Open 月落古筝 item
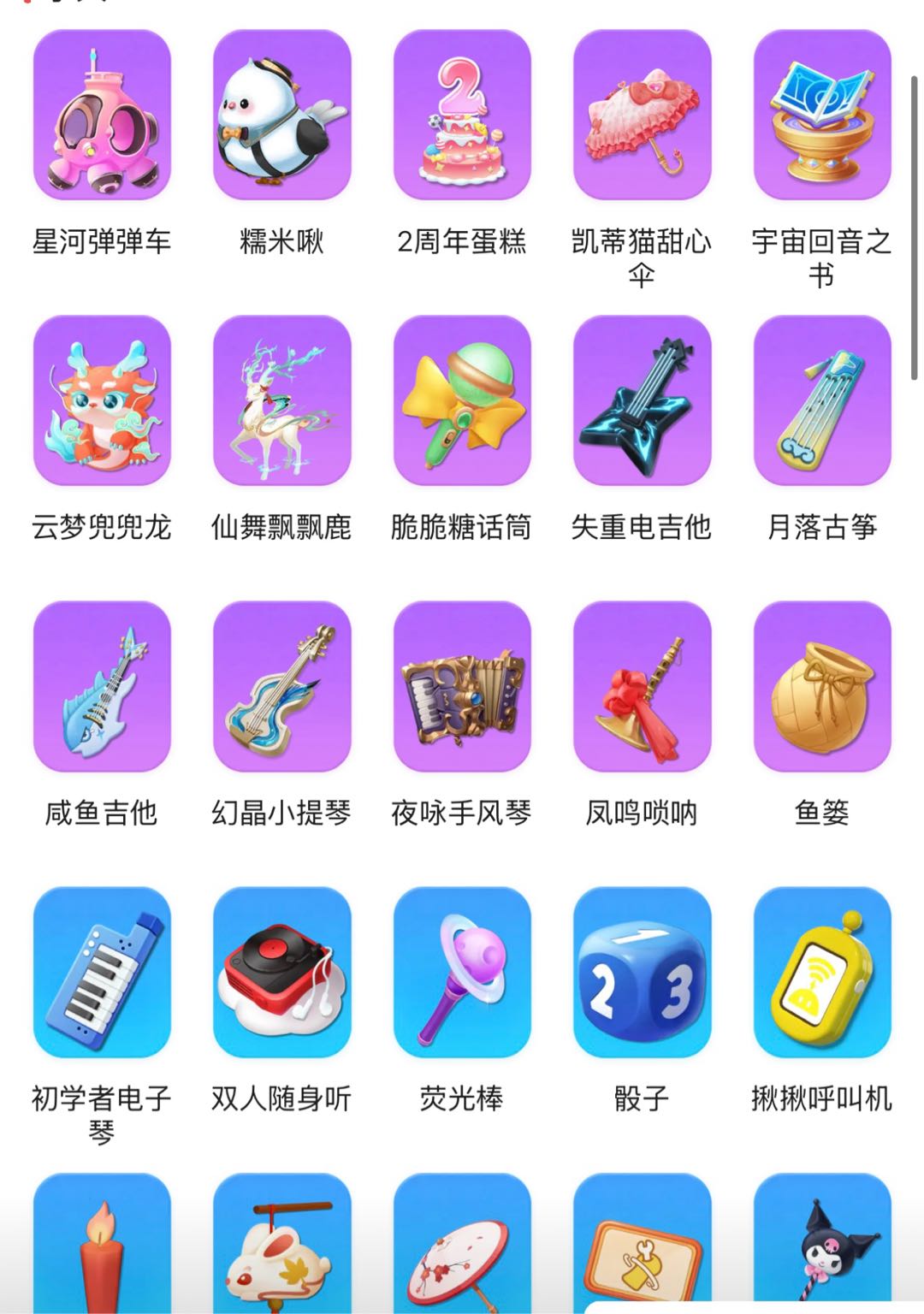 pos(822,400)
